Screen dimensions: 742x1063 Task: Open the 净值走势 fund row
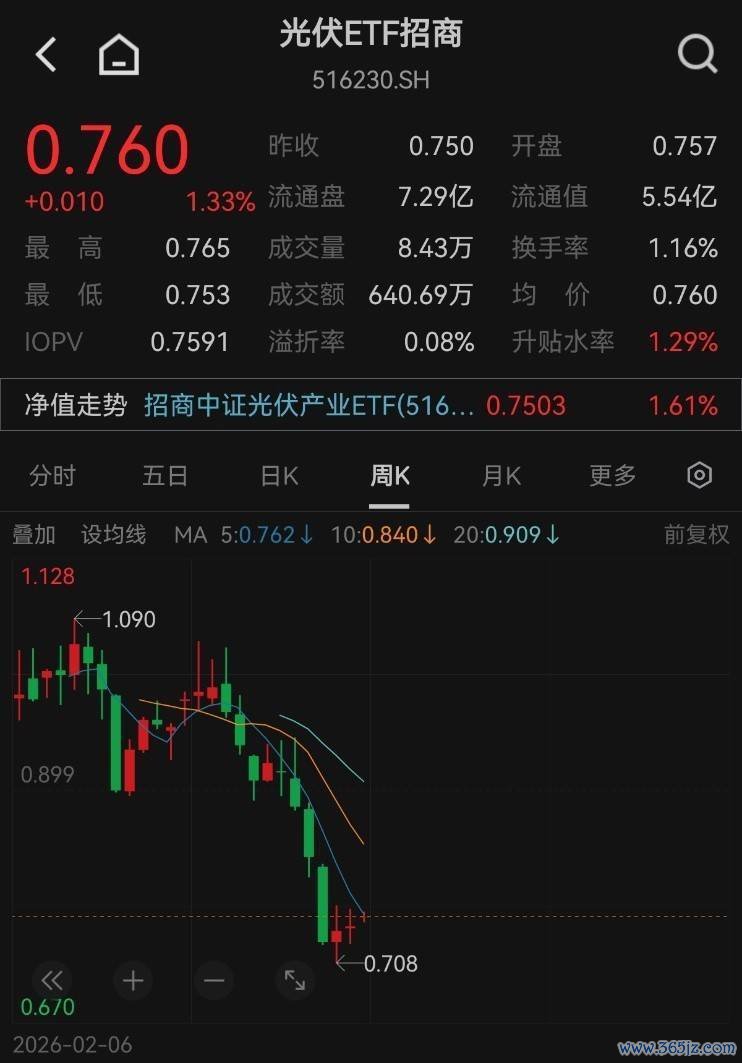coord(371,405)
